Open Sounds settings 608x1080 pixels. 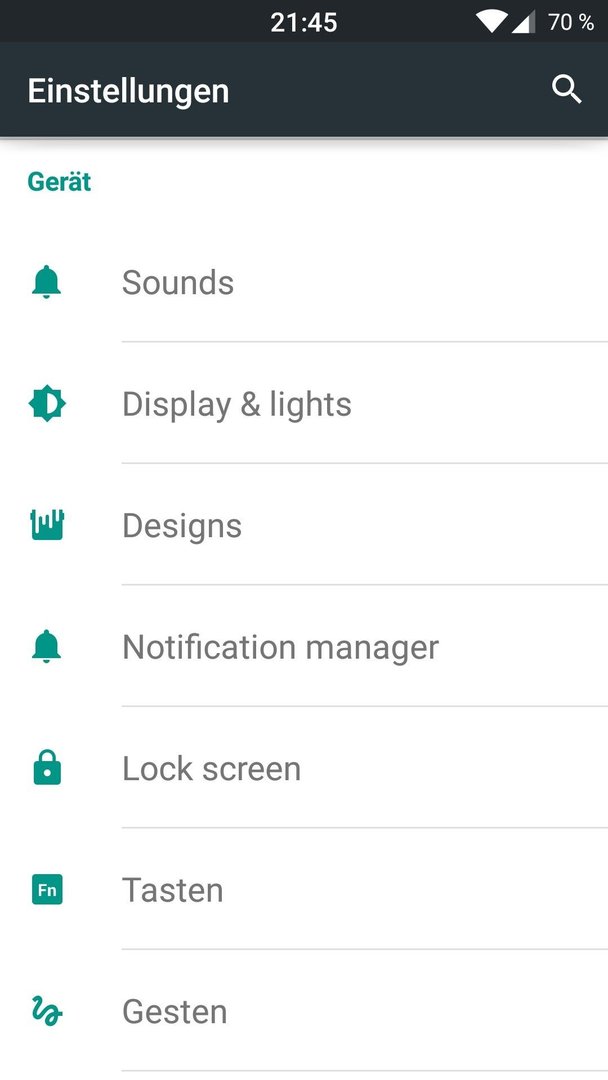point(304,282)
